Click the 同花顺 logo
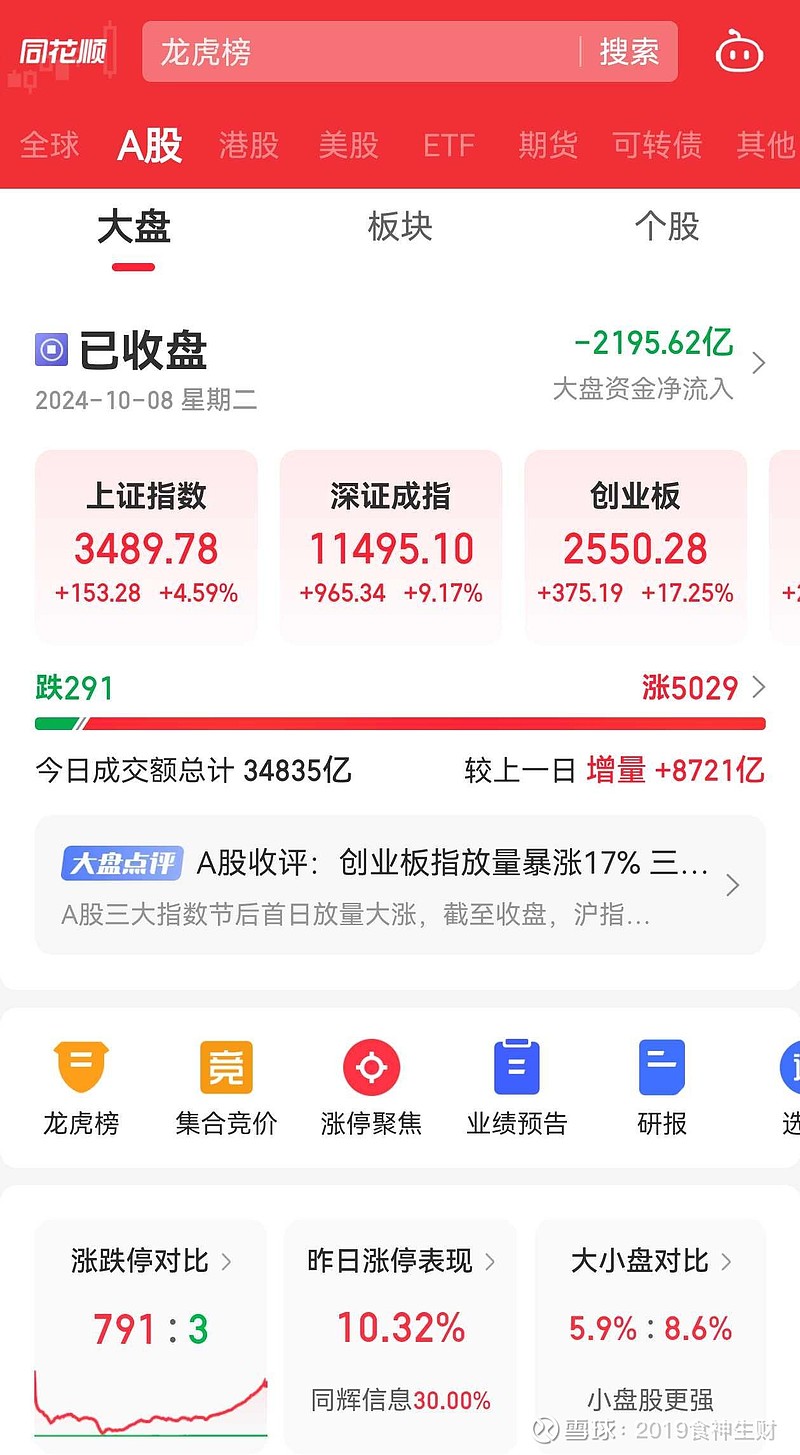 click(x=64, y=50)
